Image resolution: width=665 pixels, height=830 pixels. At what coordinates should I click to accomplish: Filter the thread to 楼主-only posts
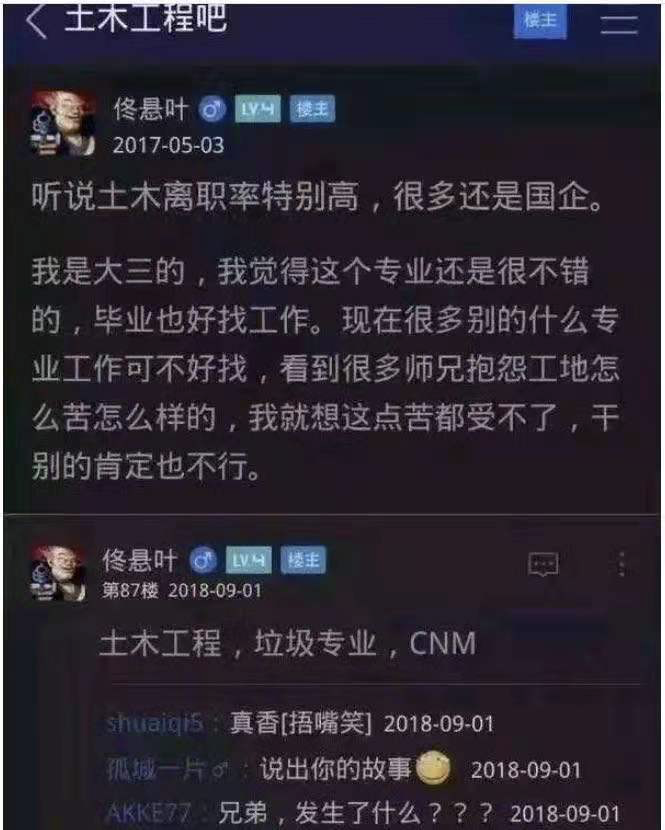[540, 20]
